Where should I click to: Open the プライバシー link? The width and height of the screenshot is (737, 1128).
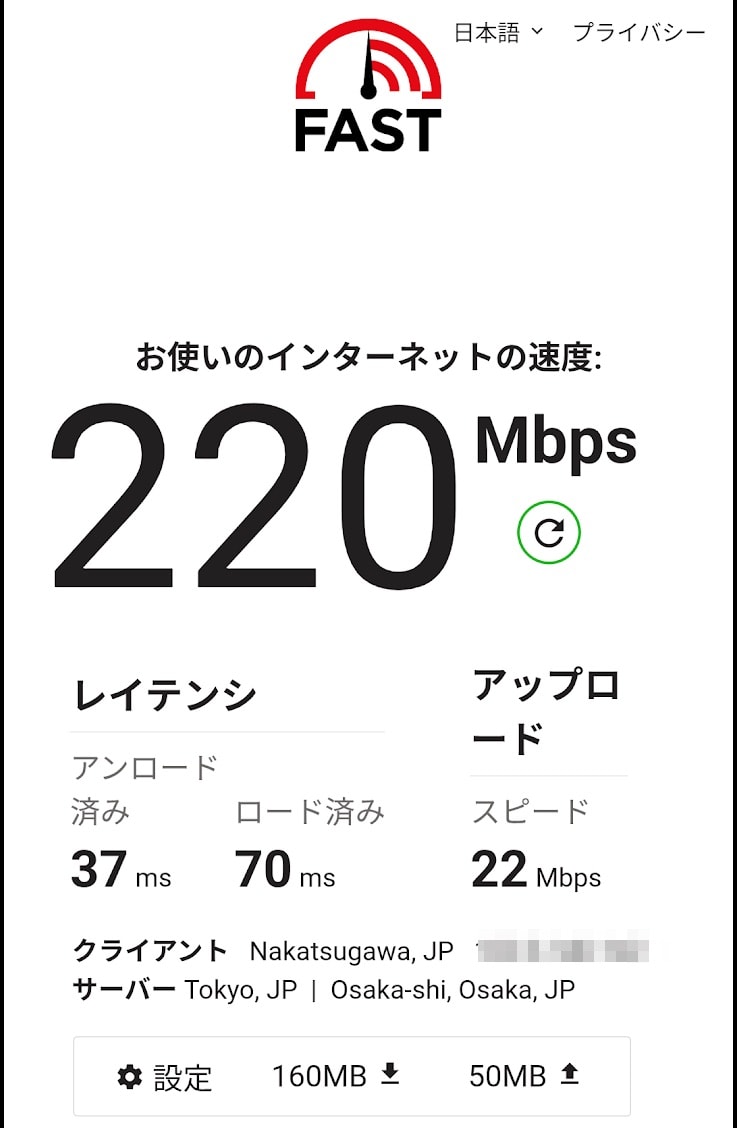click(x=639, y=33)
